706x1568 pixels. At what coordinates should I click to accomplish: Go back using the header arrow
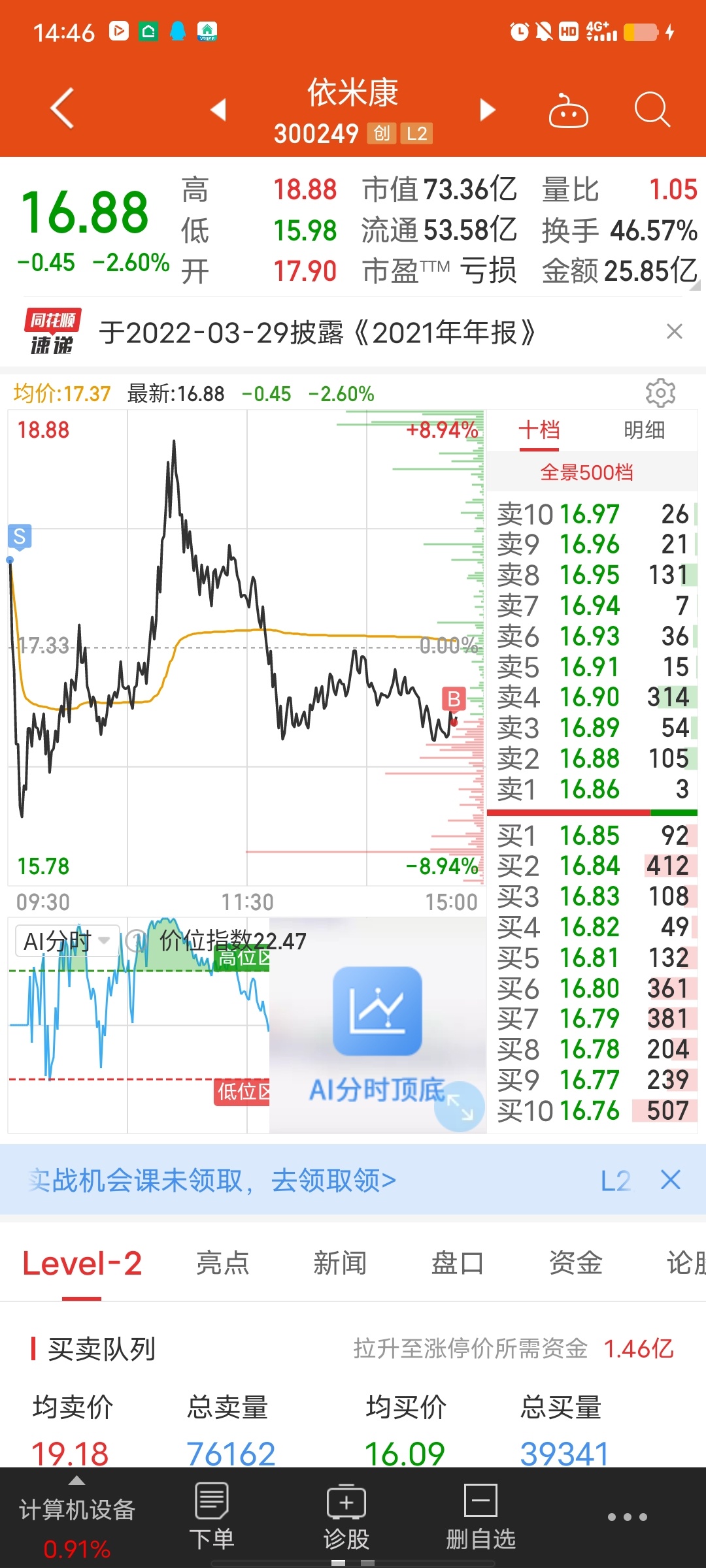(62, 108)
